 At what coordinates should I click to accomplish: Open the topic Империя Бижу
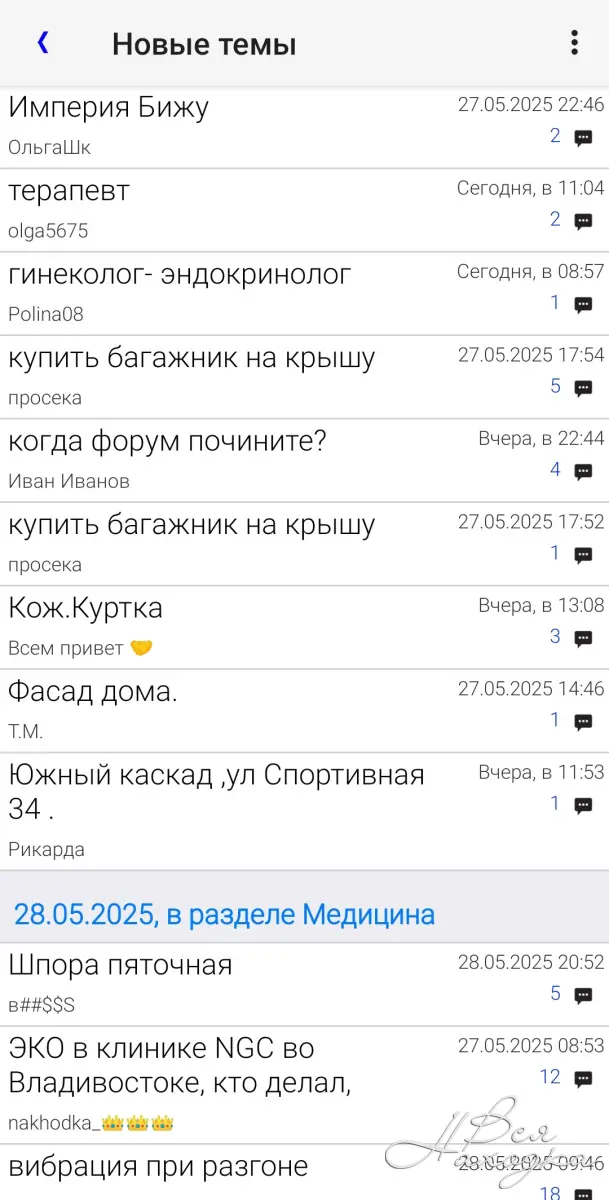pos(304,126)
